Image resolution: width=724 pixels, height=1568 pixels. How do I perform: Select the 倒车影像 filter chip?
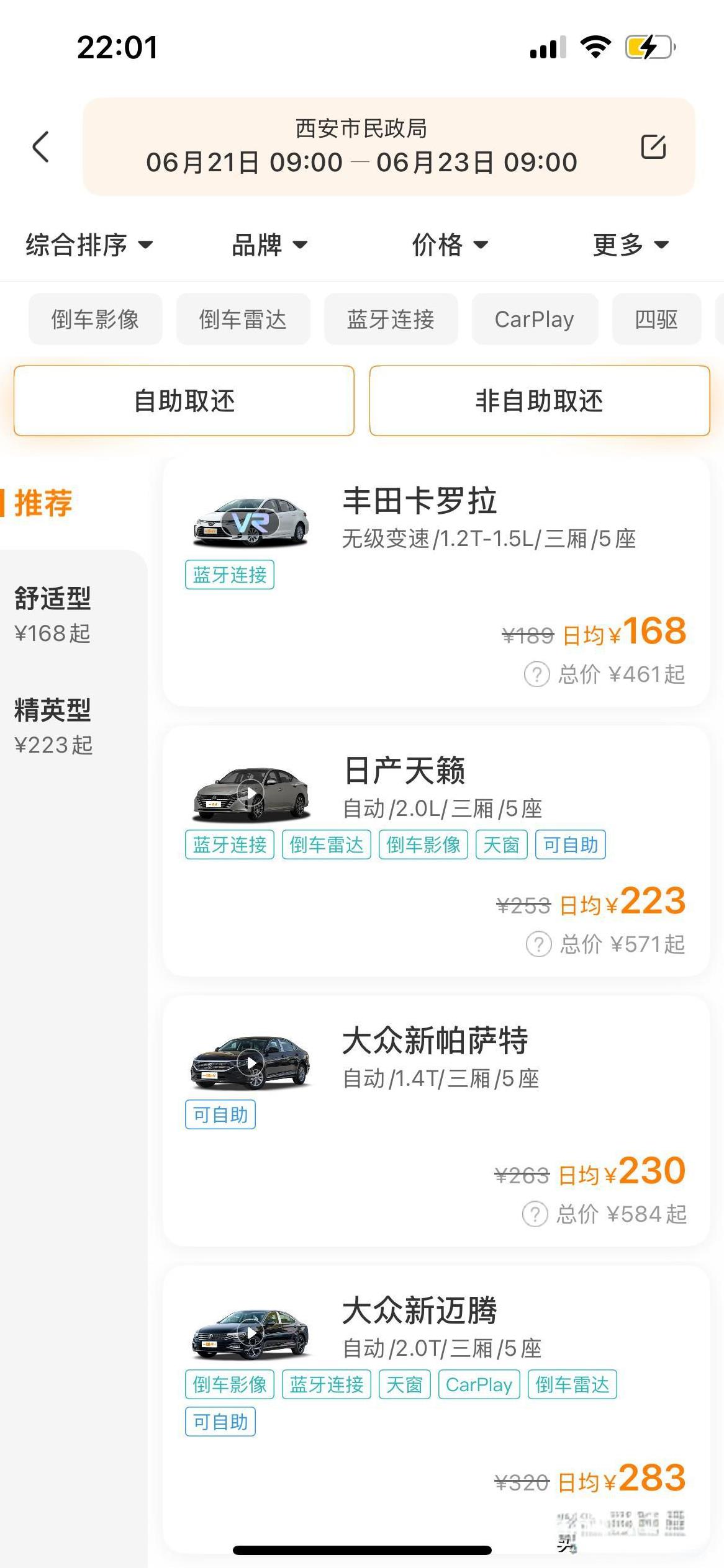click(x=95, y=319)
